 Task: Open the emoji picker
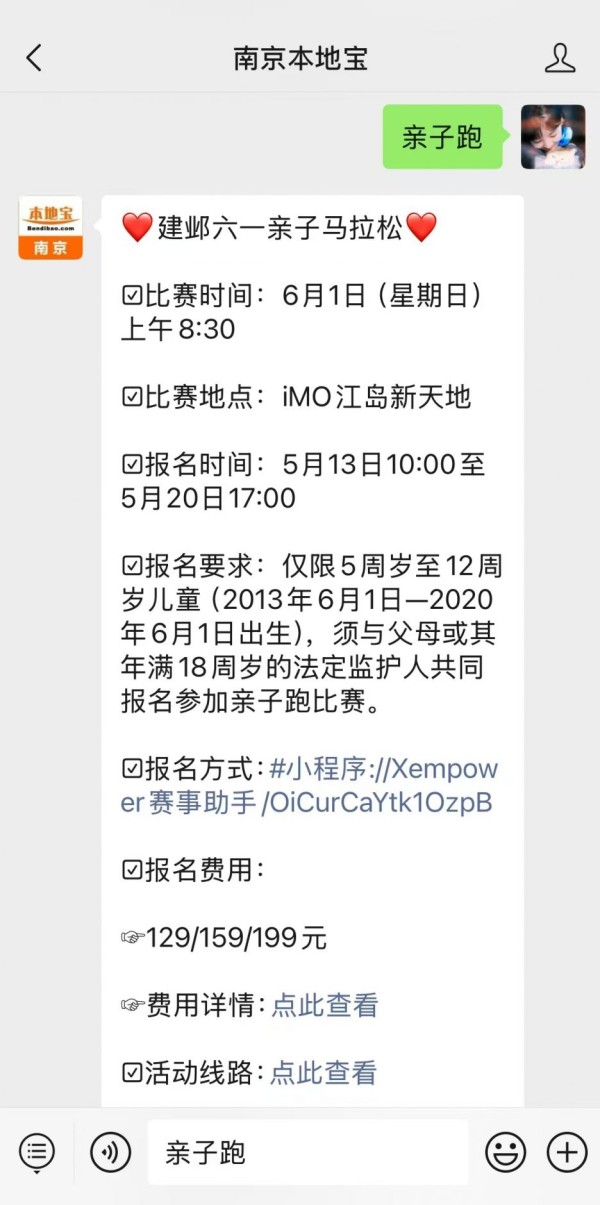point(505,1153)
